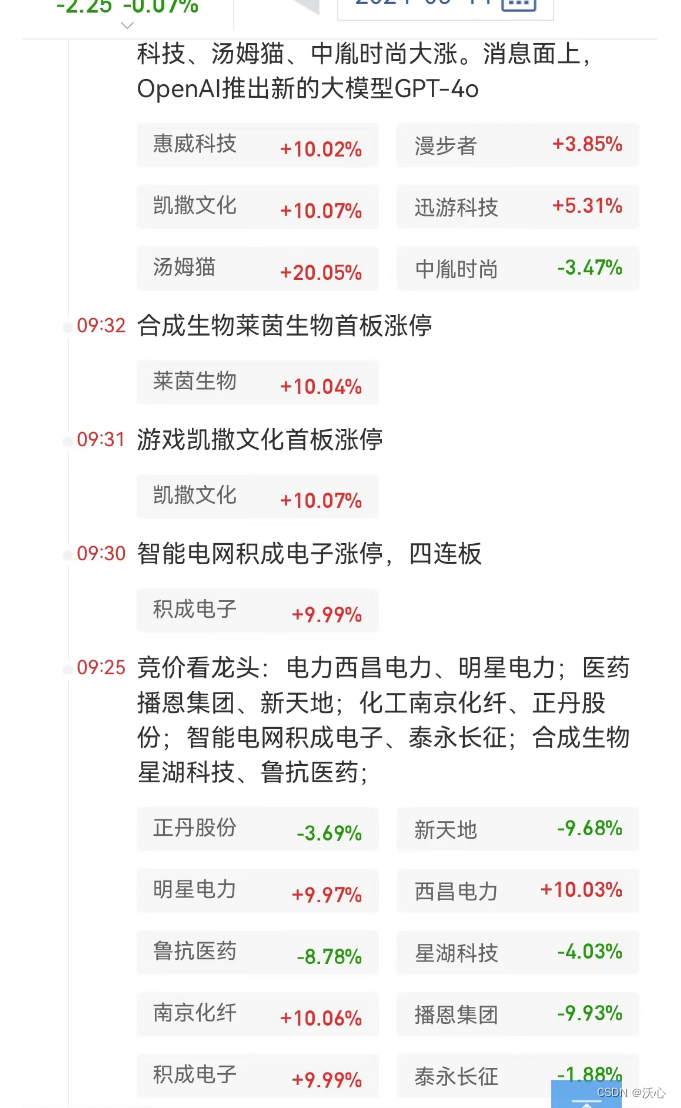Viewport: 681px width, 1108px height.
Task: Open 积成电子 chip under the 09:30 news
Action: click(258, 611)
